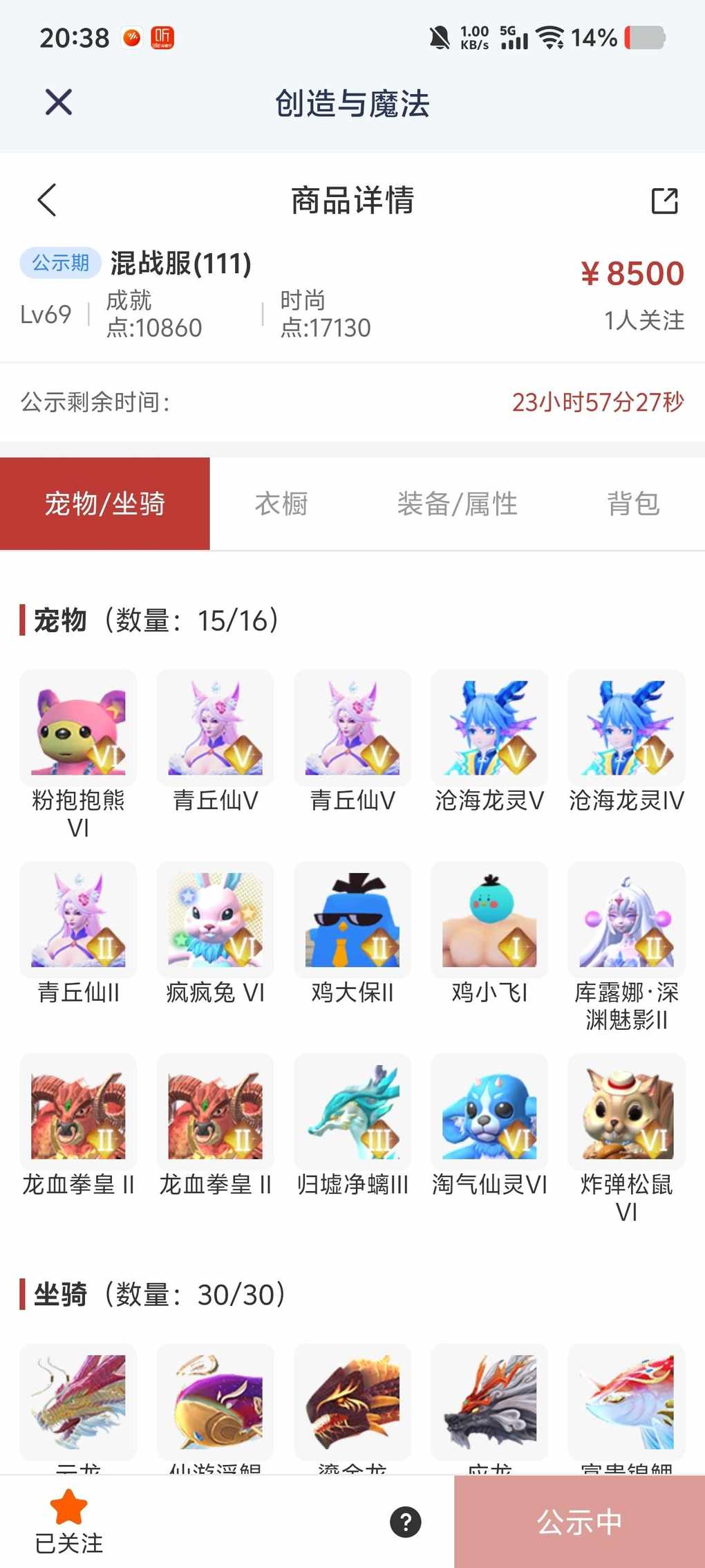The width and height of the screenshot is (705, 1568).
Task: Select the 背包 tab
Action: tap(633, 504)
